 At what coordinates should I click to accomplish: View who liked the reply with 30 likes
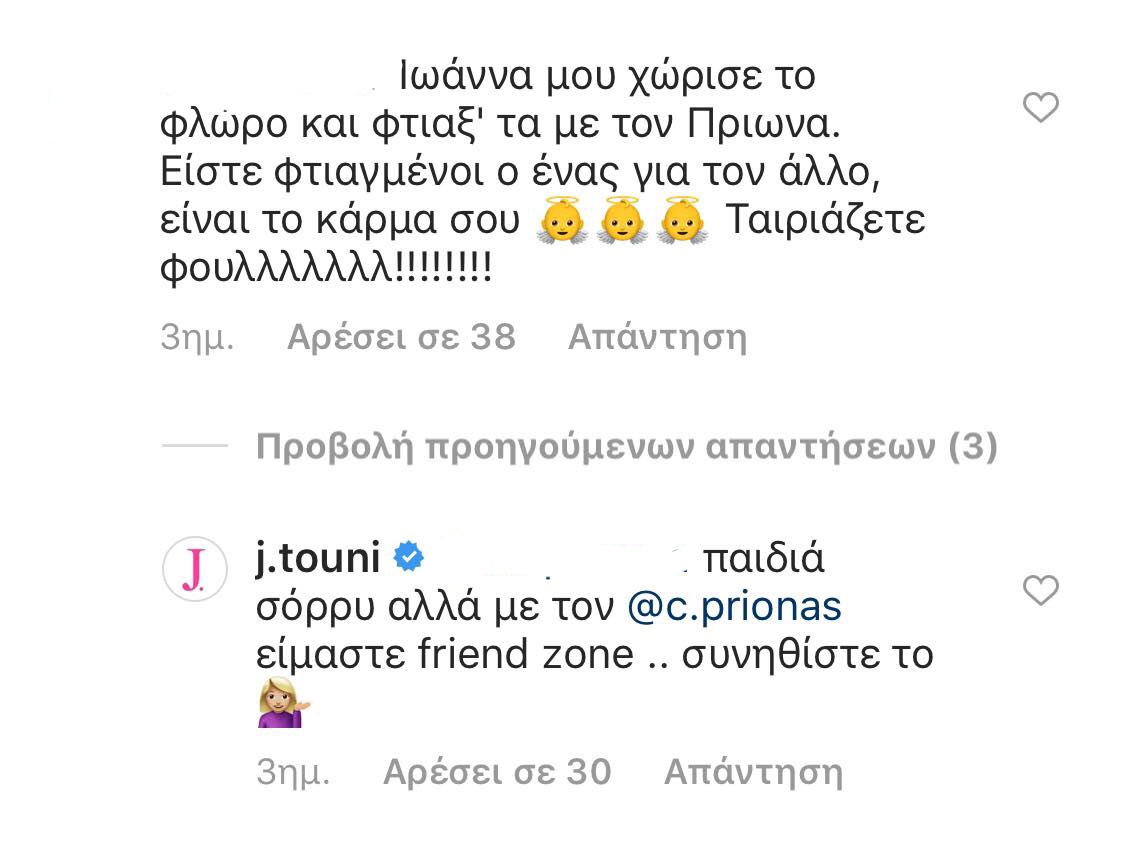point(497,772)
